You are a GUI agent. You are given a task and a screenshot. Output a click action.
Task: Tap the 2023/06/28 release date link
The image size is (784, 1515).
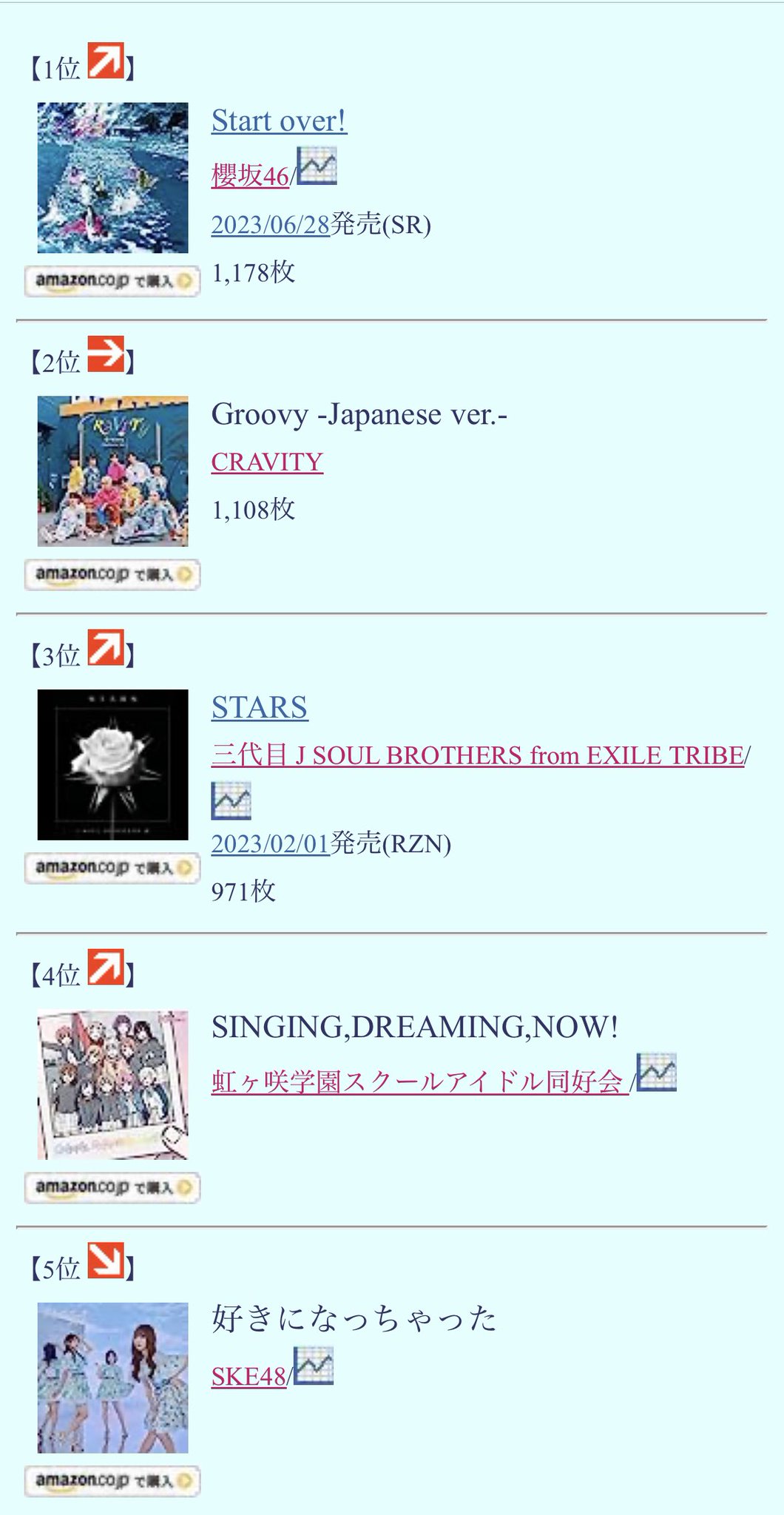[x=271, y=224]
